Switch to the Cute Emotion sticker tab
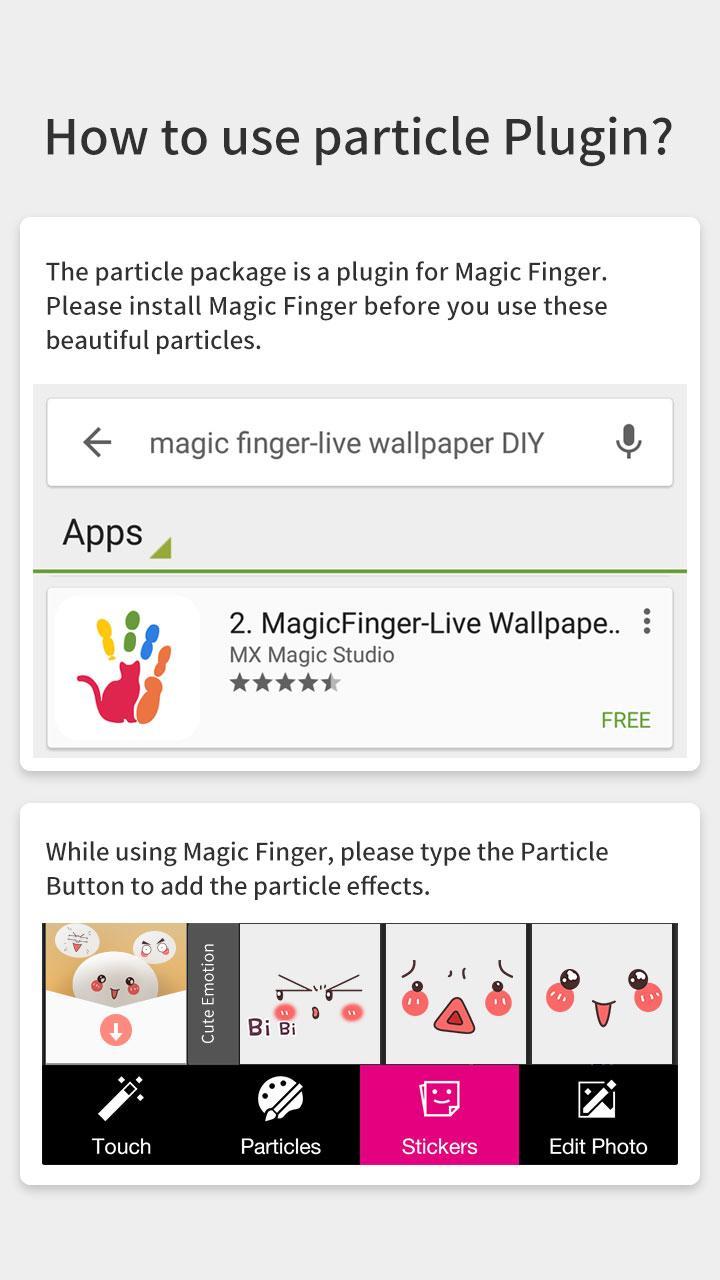This screenshot has height=1280, width=720. pos(211,993)
